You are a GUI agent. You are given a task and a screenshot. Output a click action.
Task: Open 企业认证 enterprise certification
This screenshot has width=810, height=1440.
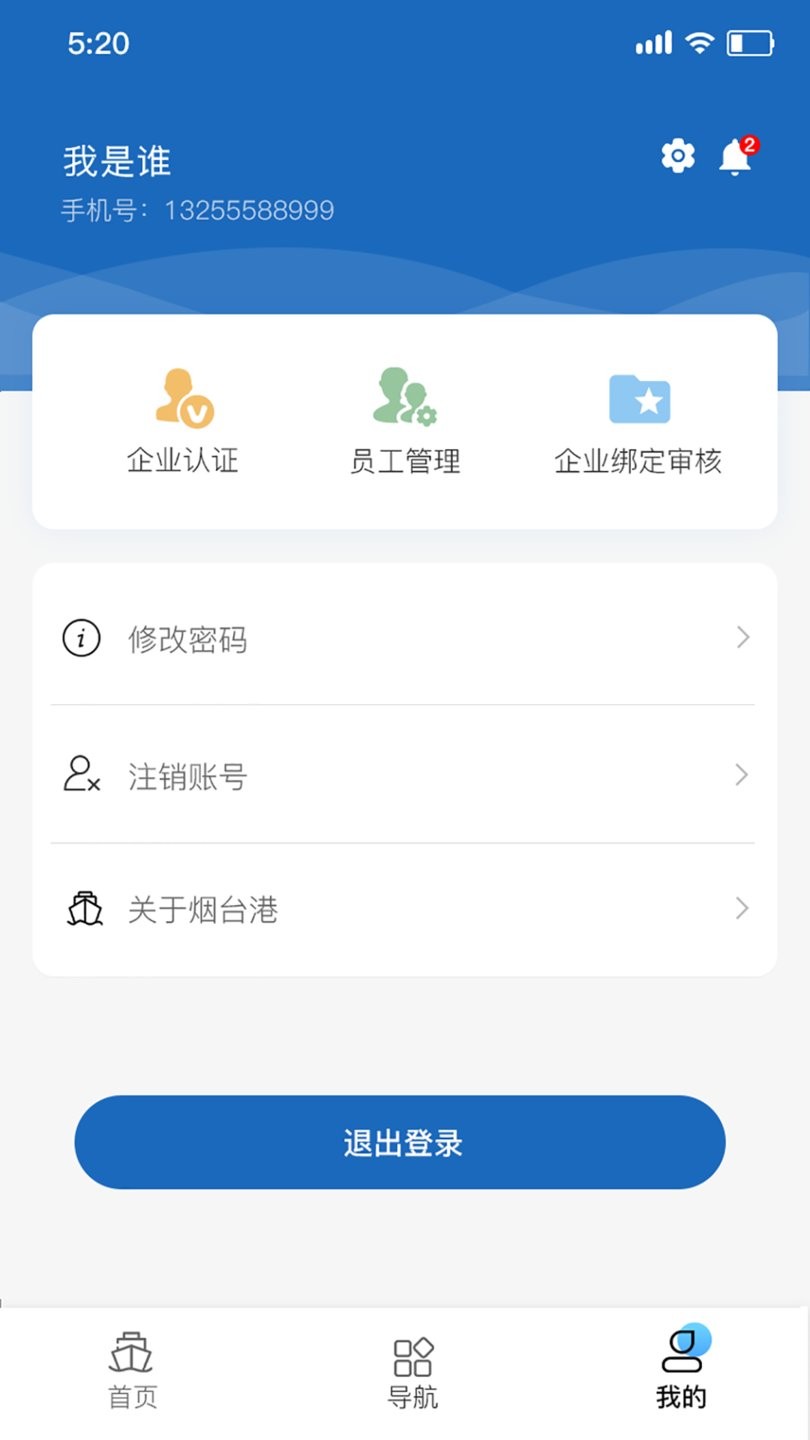[183, 421]
